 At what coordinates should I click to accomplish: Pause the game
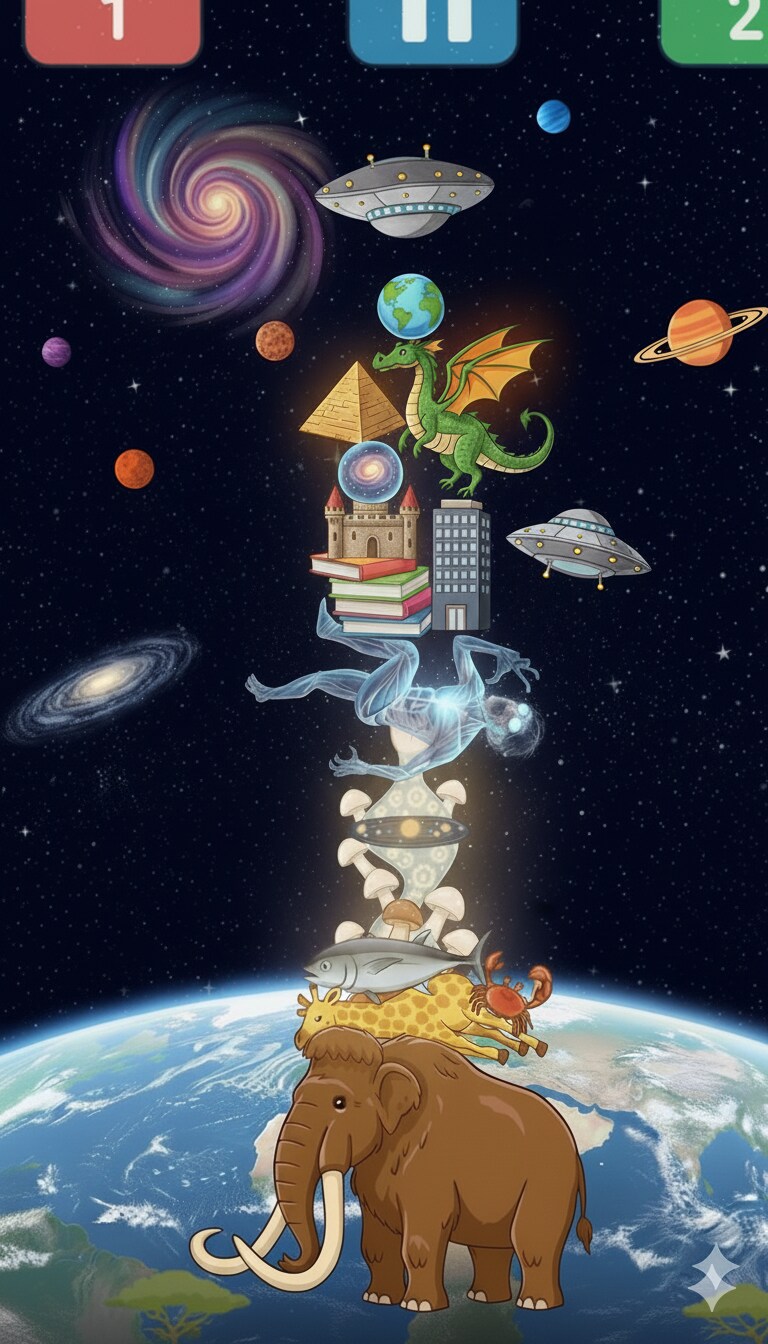click(x=433, y=28)
